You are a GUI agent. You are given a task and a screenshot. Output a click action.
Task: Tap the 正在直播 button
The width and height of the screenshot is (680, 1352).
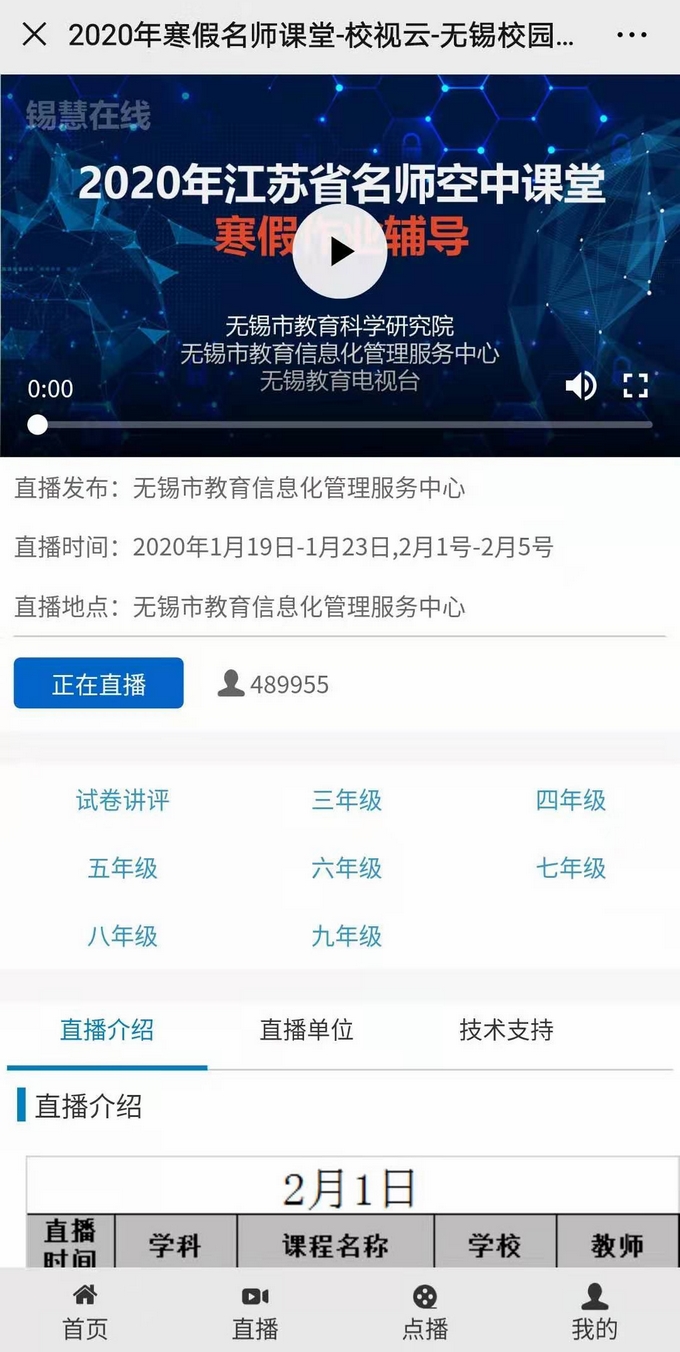pyautogui.click(x=99, y=683)
